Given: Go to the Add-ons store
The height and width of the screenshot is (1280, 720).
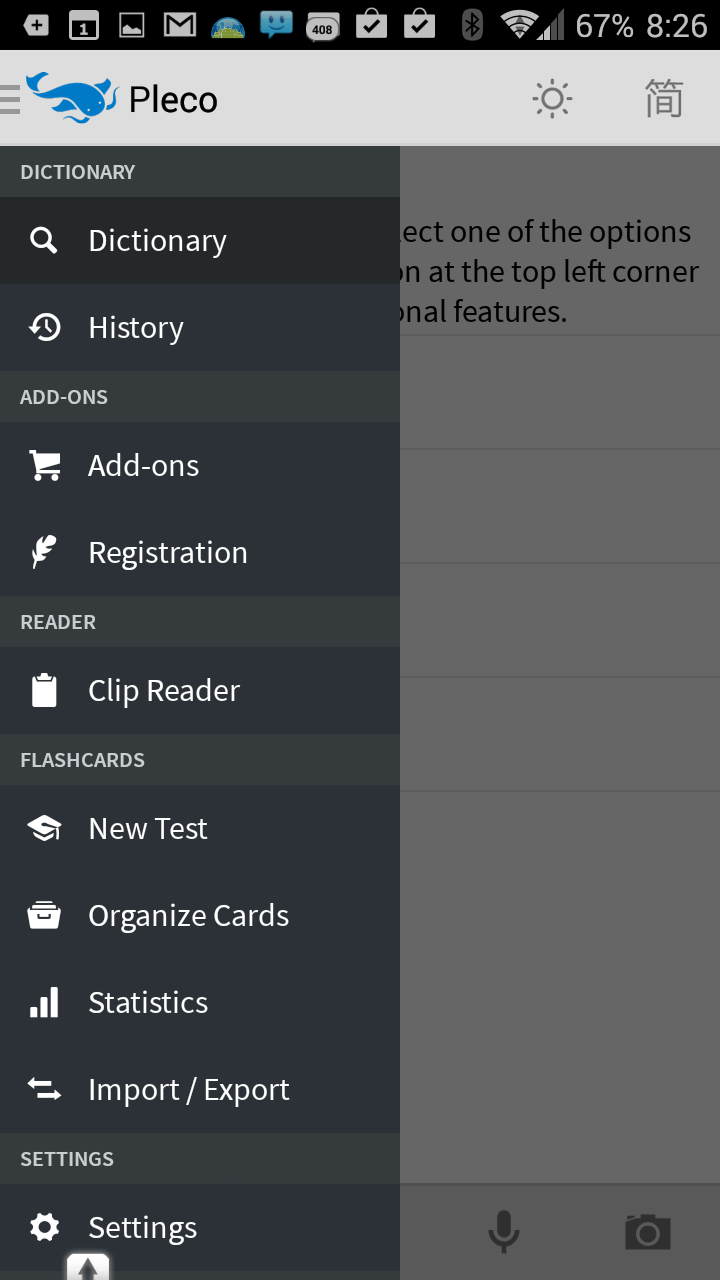Looking at the screenshot, I should [200, 465].
